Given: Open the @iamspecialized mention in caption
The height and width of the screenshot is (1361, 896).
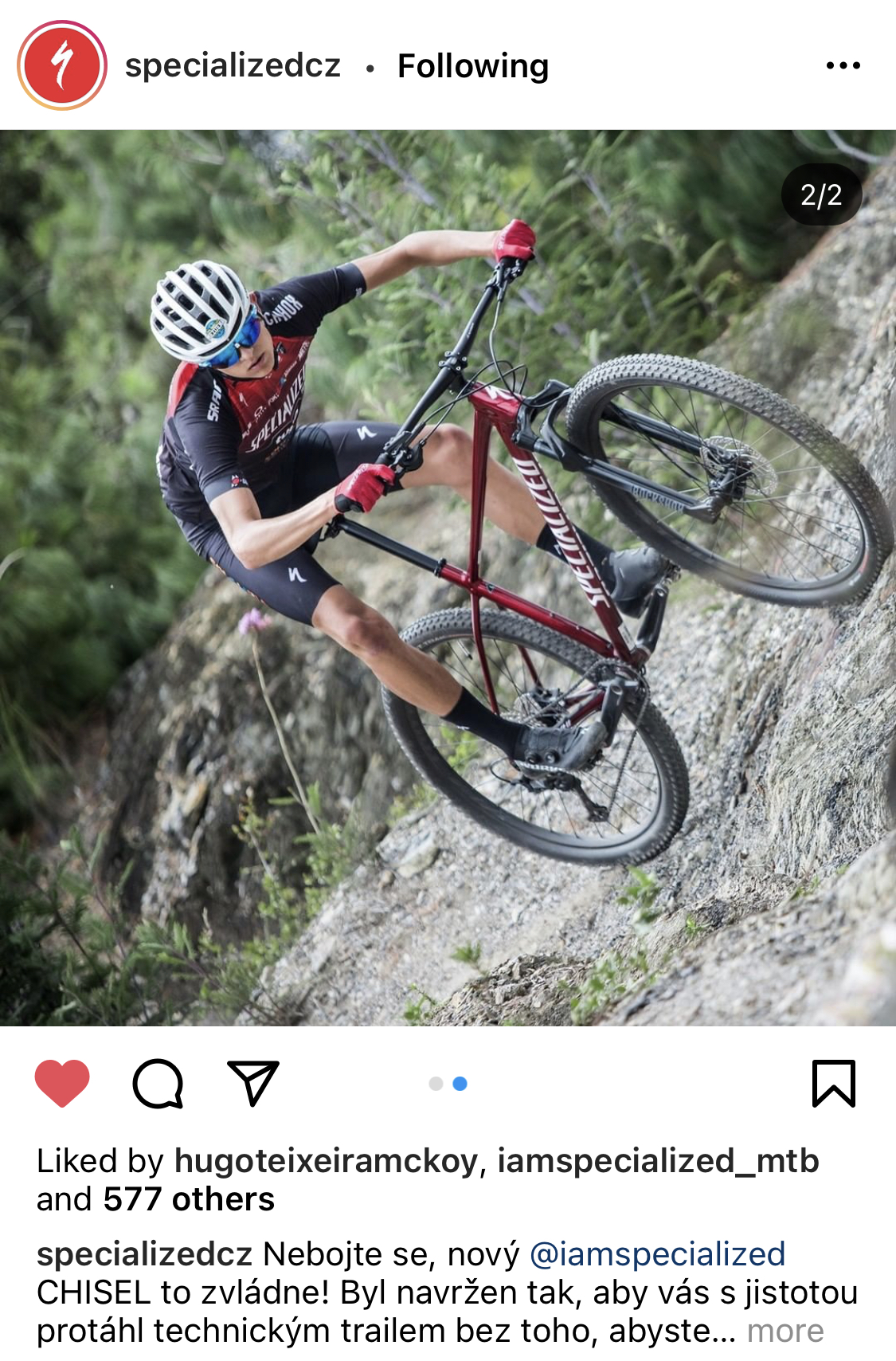Looking at the screenshot, I should point(657,1254).
